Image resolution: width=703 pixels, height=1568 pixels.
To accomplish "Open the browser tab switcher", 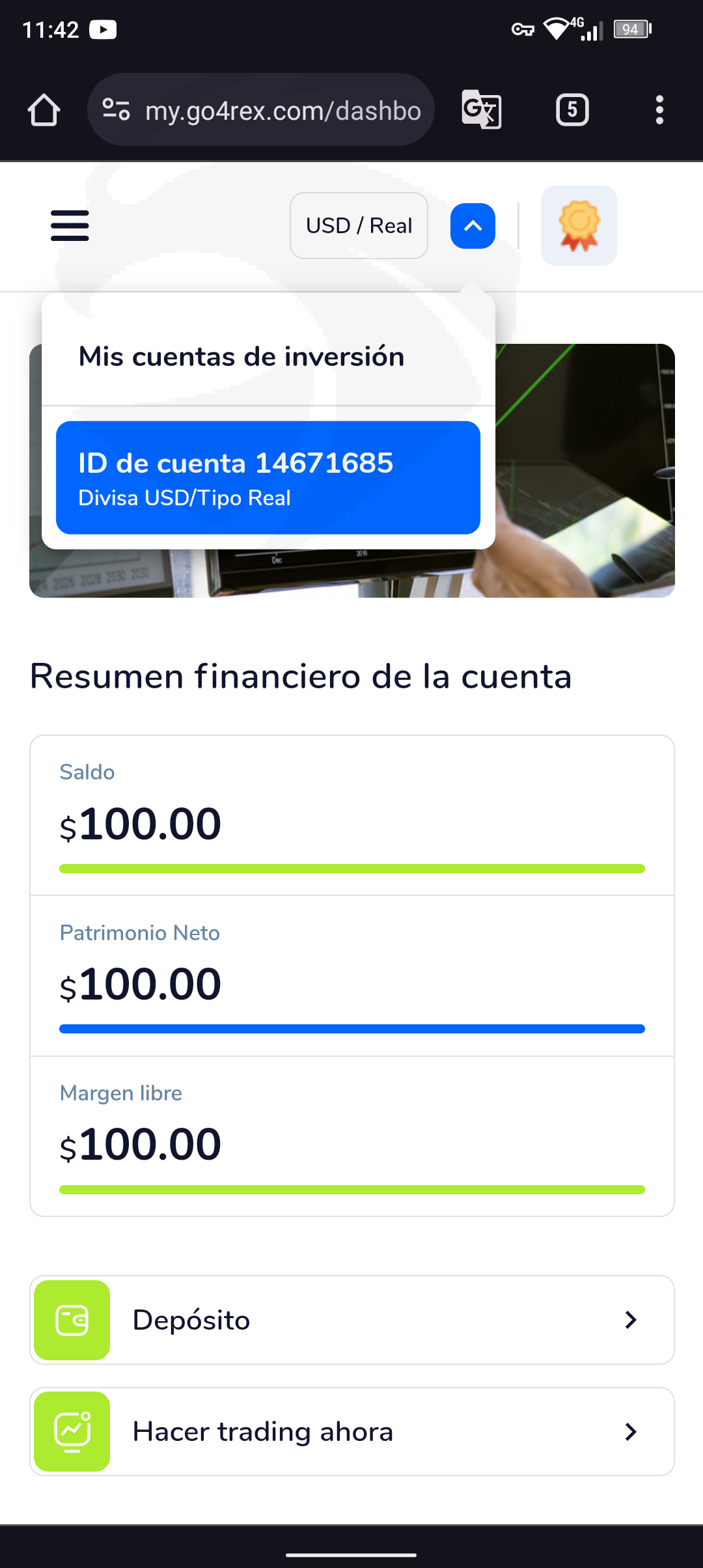I will (x=572, y=110).
